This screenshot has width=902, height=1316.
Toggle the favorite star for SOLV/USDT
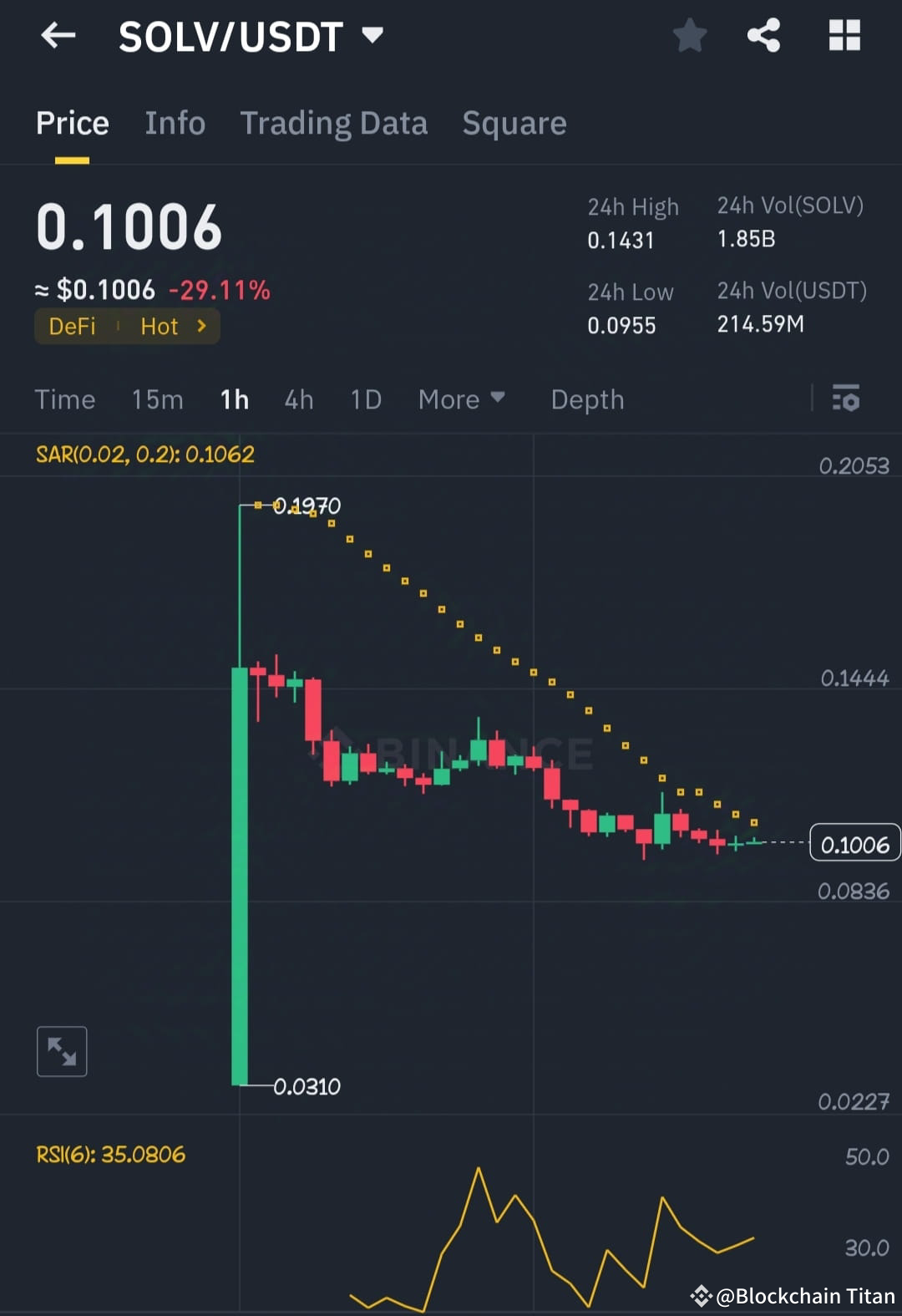(690, 35)
